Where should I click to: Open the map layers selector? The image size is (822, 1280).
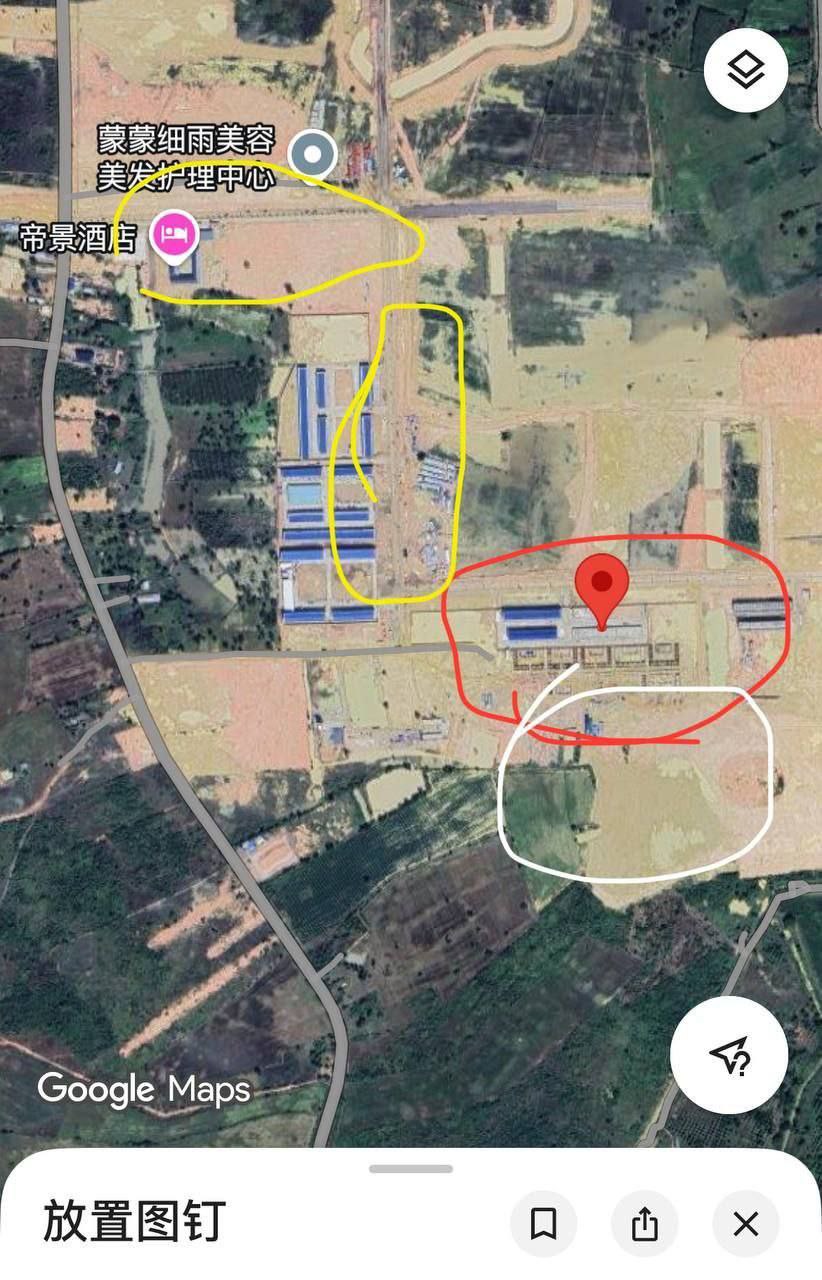click(745, 70)
